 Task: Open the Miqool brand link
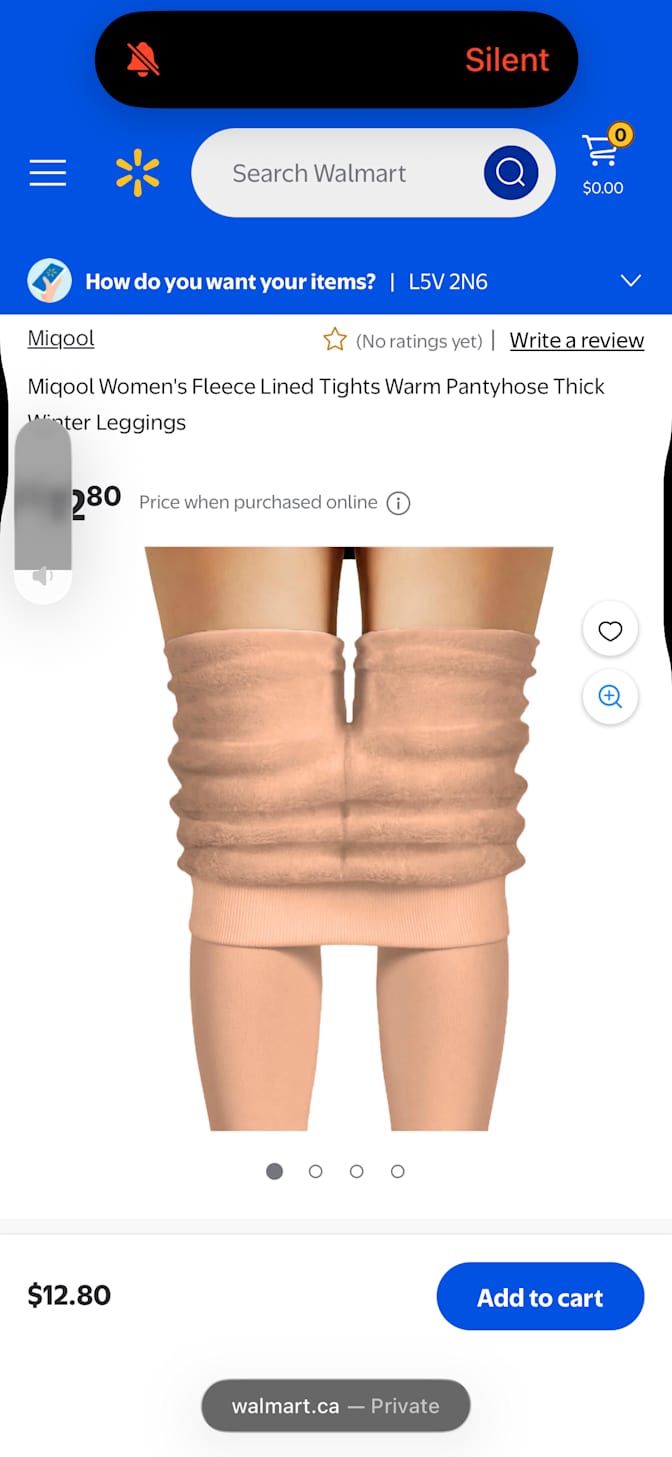click(x=61, y=338)
